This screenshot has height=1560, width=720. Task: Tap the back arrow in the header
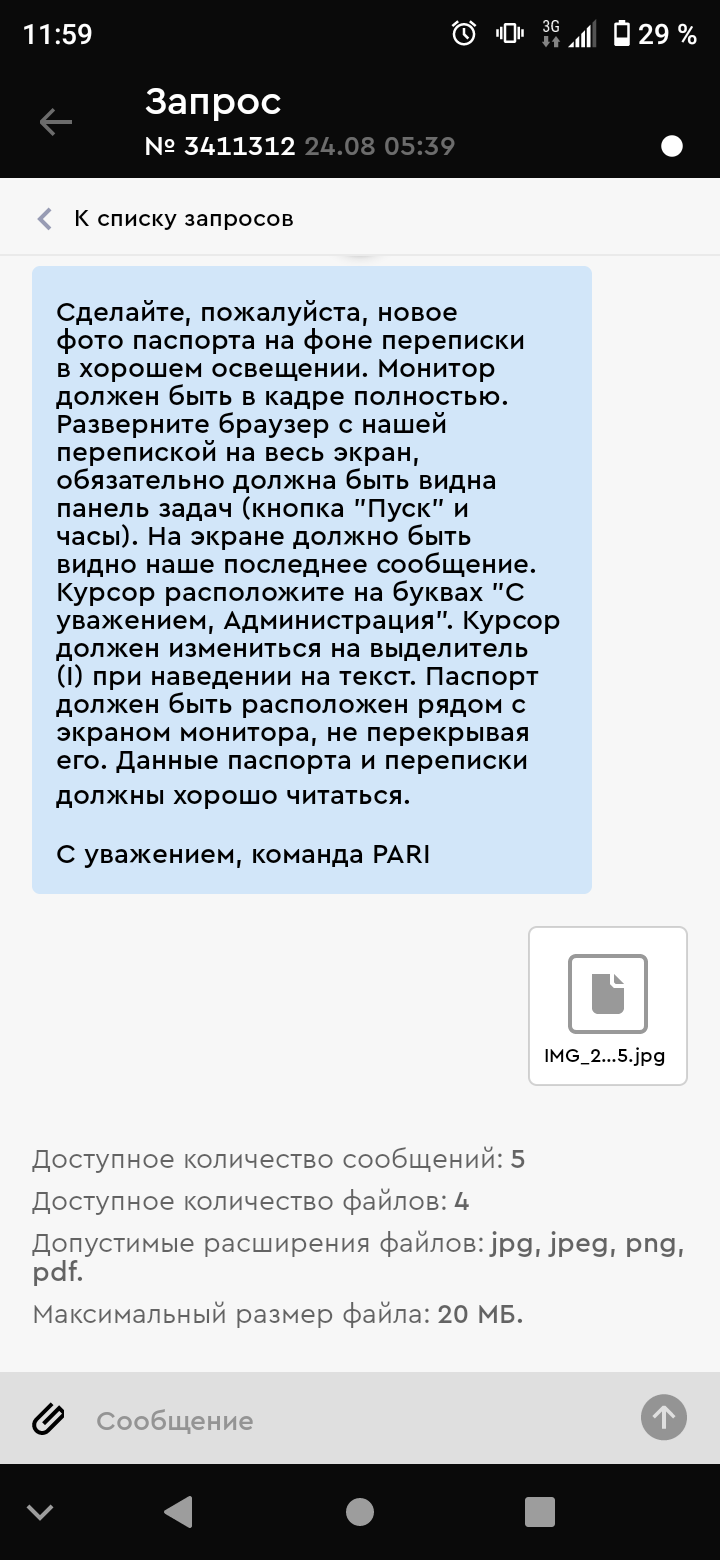click(56, 122)
